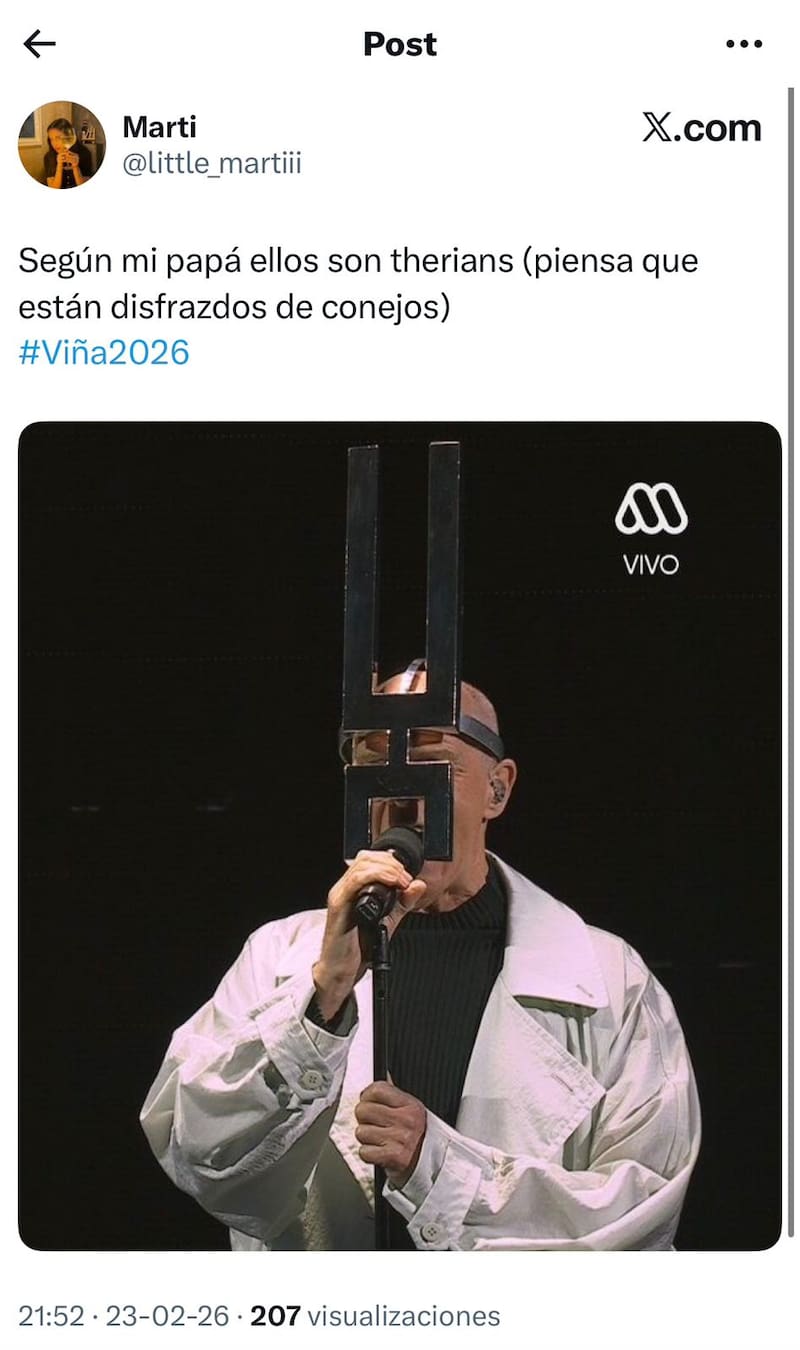
Task: Open Marti's profile picture
Action: pyautogui.click(x=62, y=145)
